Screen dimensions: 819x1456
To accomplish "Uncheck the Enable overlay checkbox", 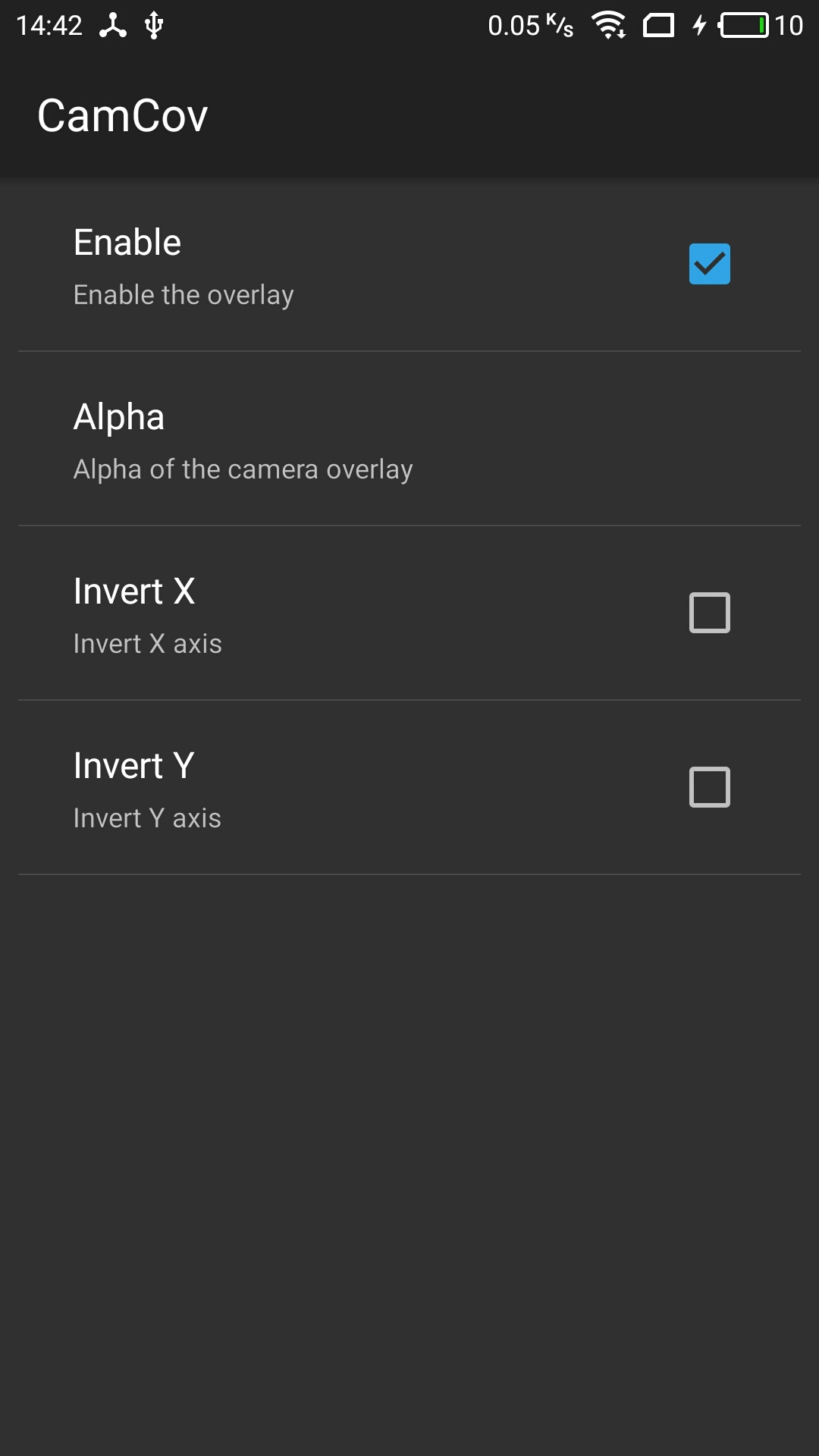I will pos(709,264).
